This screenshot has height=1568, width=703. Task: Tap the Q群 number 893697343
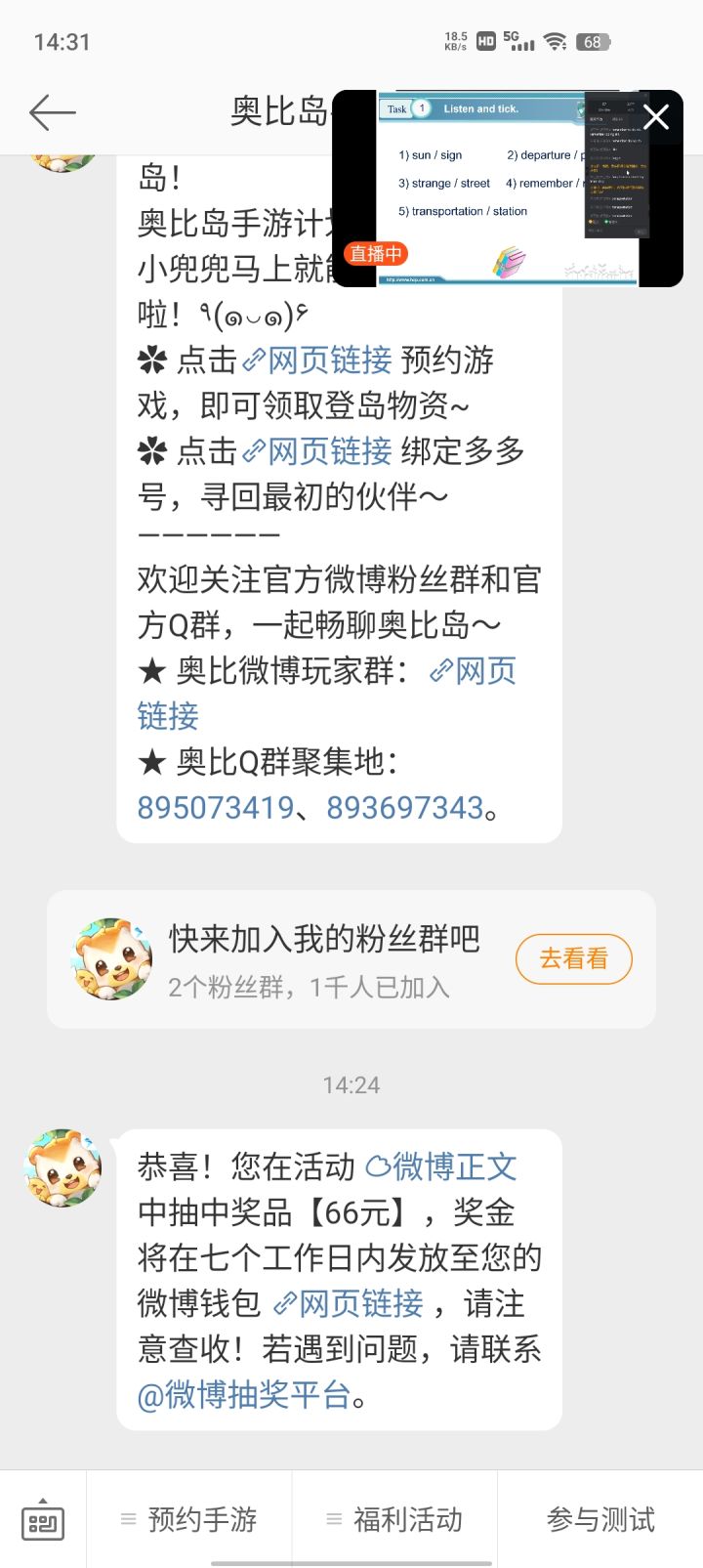click(405, 808)
